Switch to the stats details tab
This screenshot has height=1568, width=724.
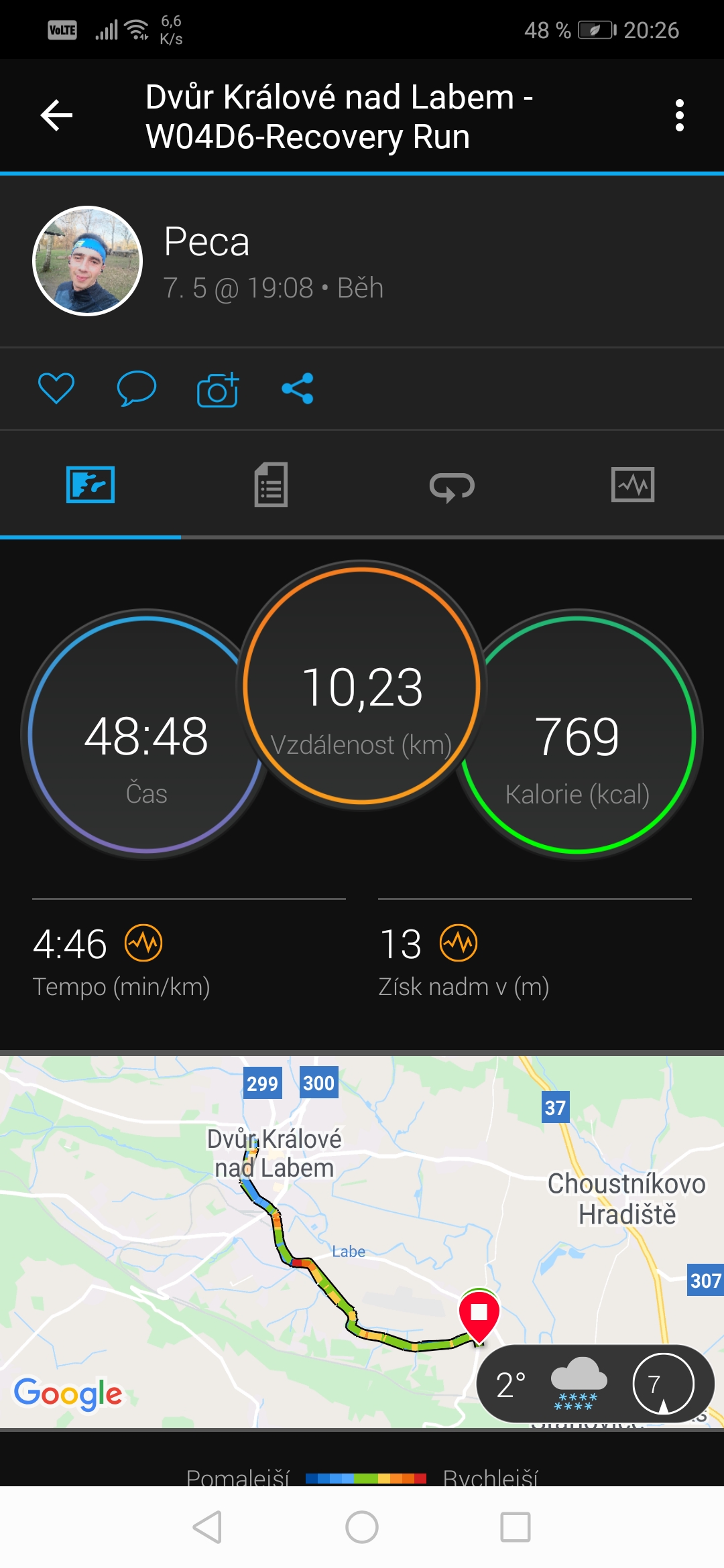[271, 484]
